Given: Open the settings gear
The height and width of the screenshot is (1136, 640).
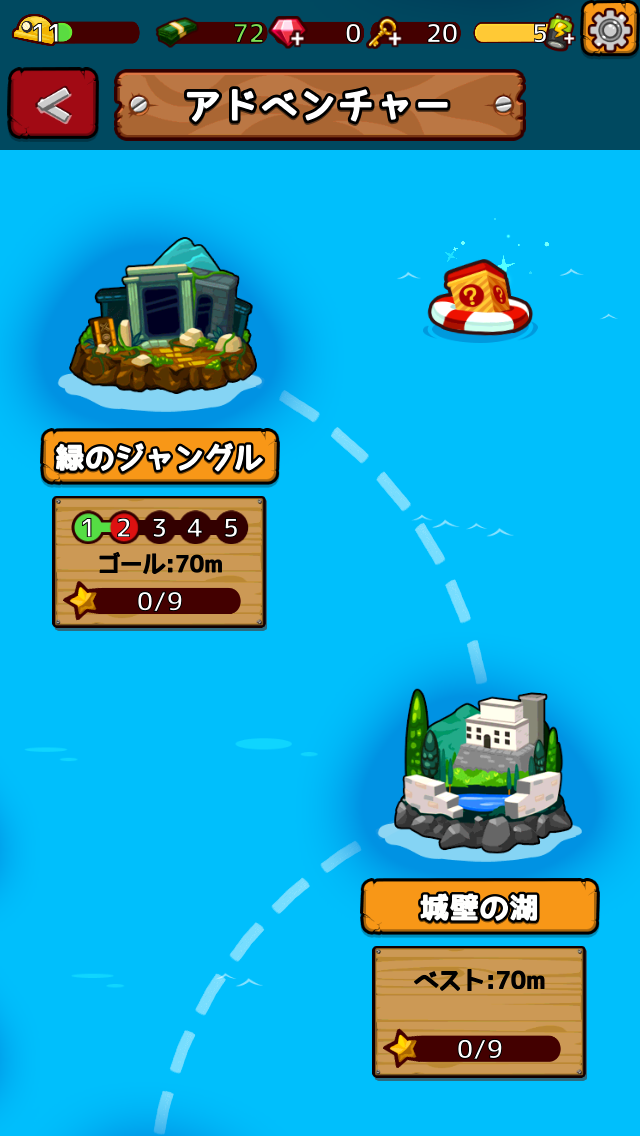Looking at the screenshot, I should (x=609, y=29).
